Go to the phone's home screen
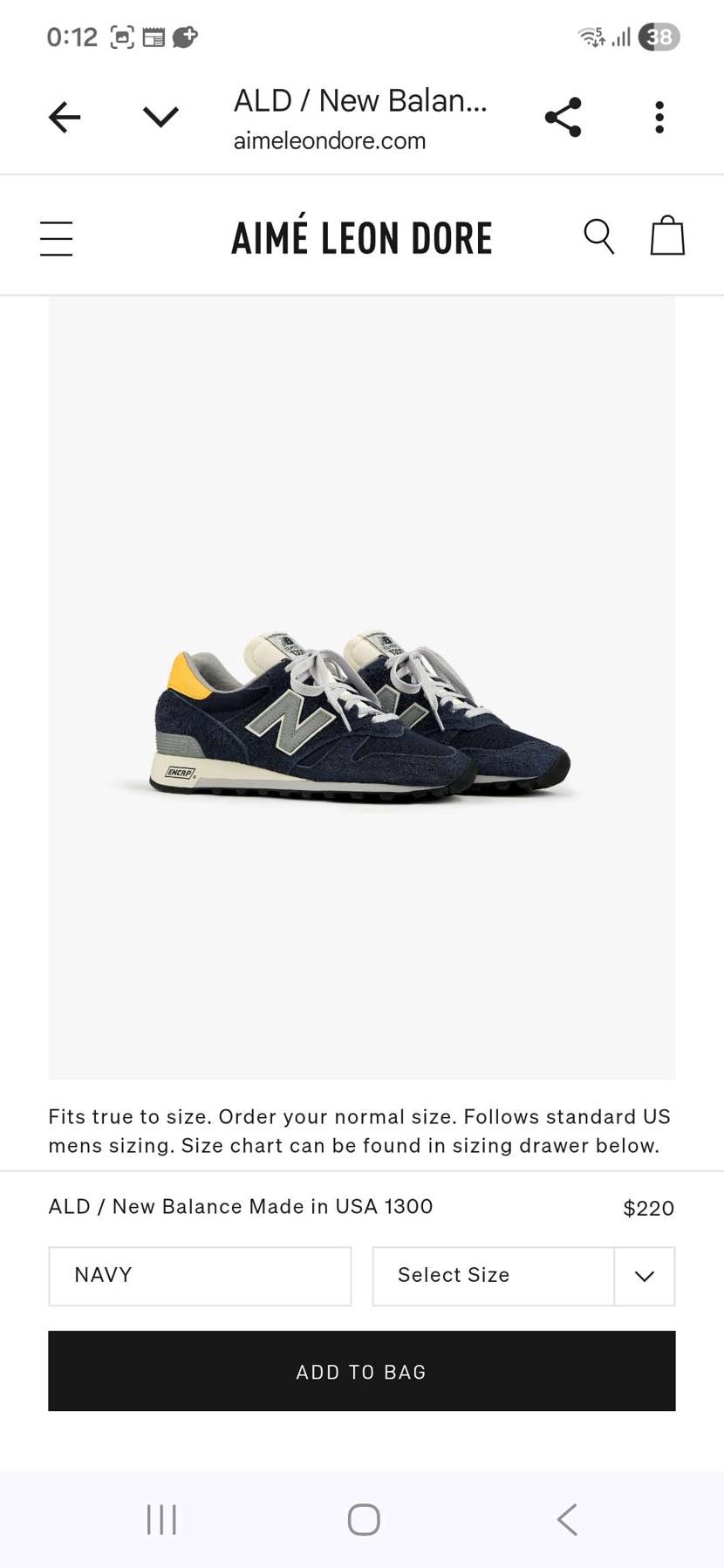This screenshot has width=724, height=1568. [363, 1519]
